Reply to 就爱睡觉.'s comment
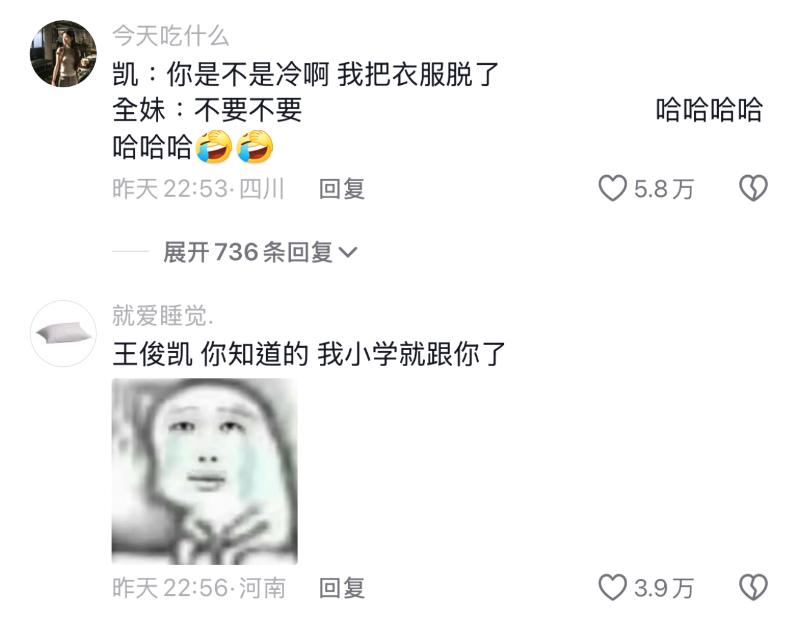Screen dimensions: 800x622 click(341, 588)
